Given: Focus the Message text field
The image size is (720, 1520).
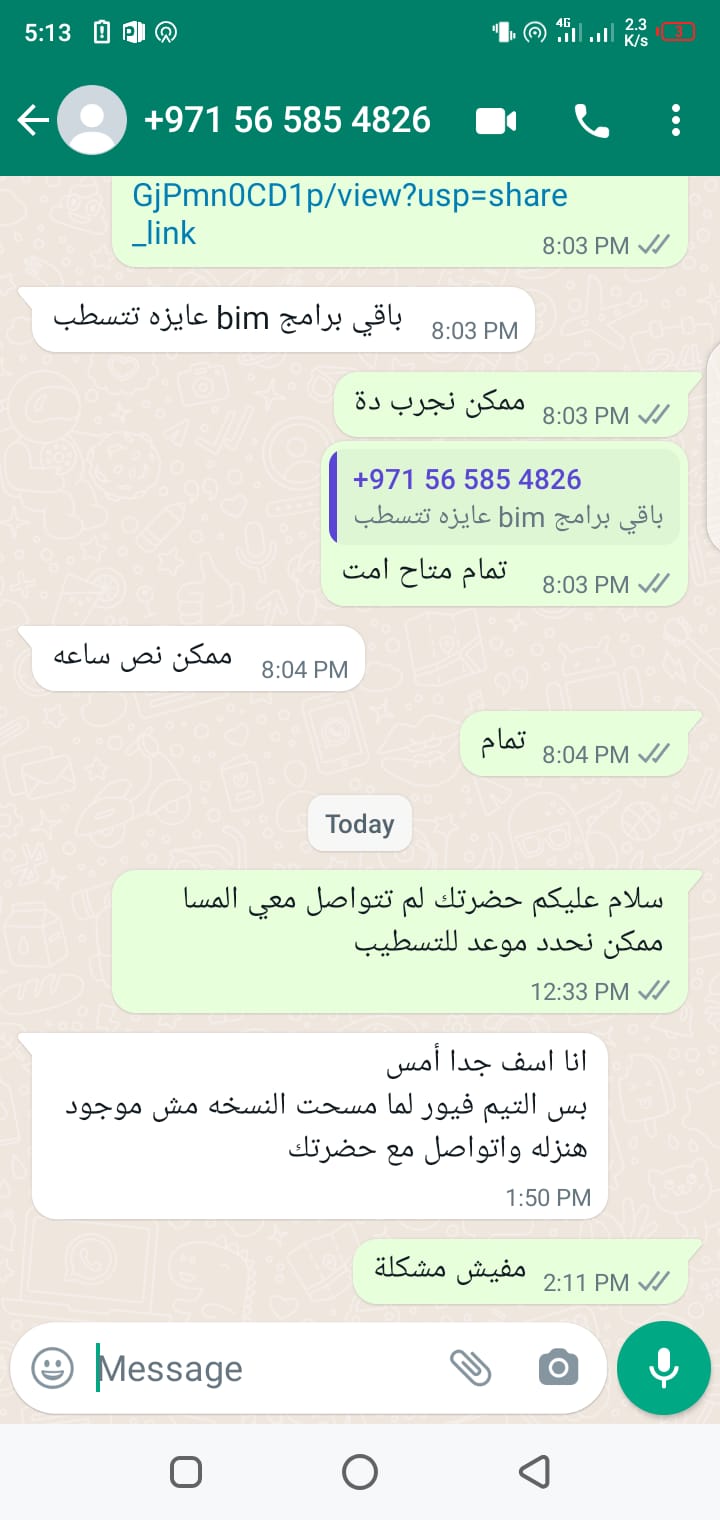Looking at the screenshot, I should coord(270,1368).
